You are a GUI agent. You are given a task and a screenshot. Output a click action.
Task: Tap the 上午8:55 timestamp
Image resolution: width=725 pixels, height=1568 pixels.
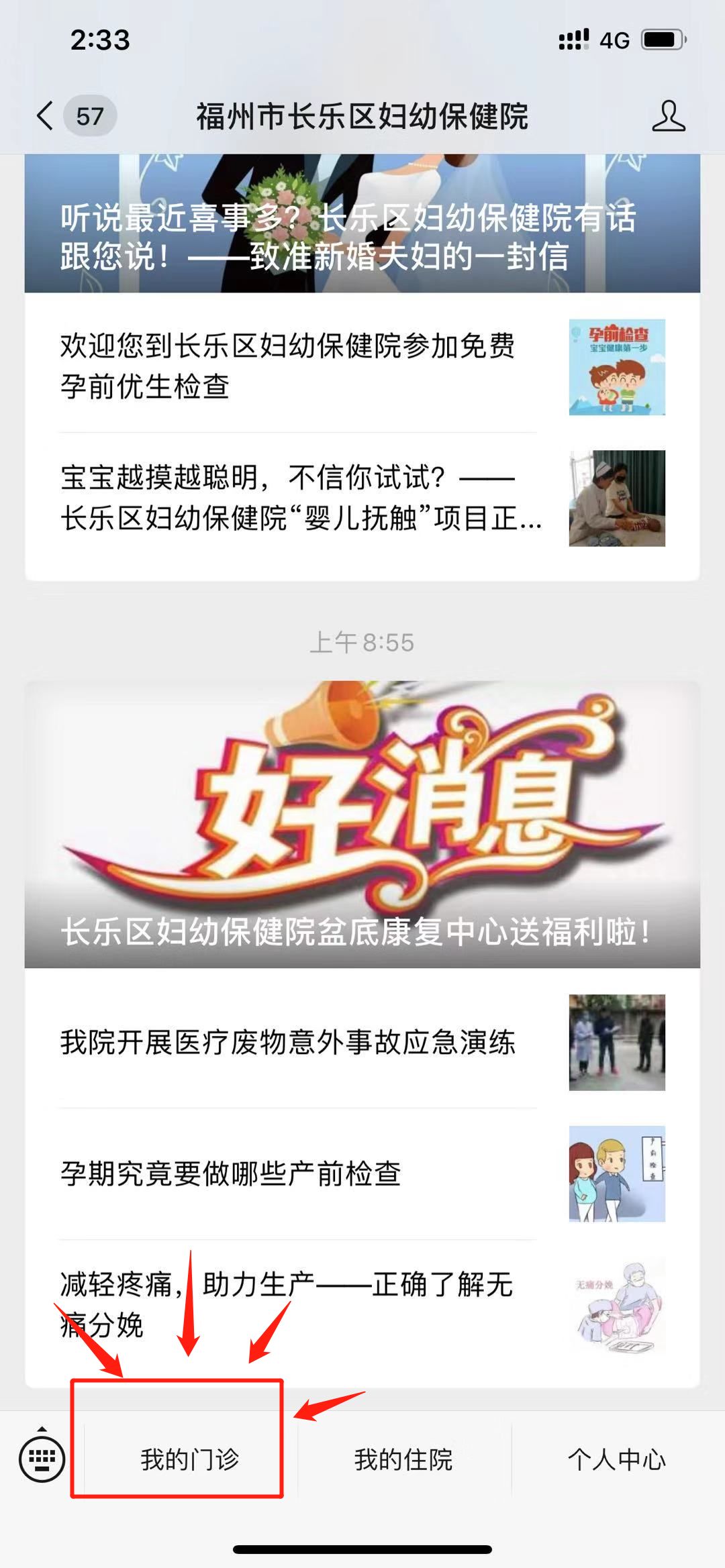tap(362, 642)
